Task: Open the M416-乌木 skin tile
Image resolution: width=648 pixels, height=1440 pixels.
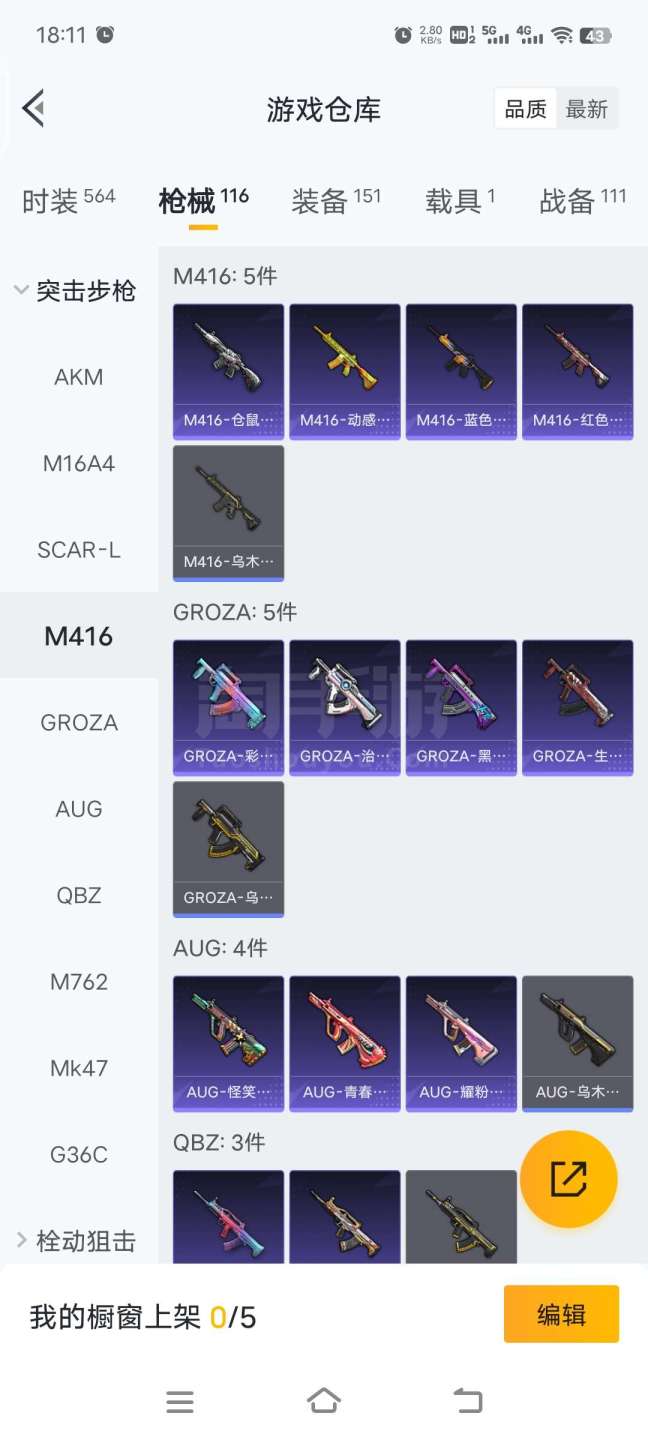Action: (228, 512)
